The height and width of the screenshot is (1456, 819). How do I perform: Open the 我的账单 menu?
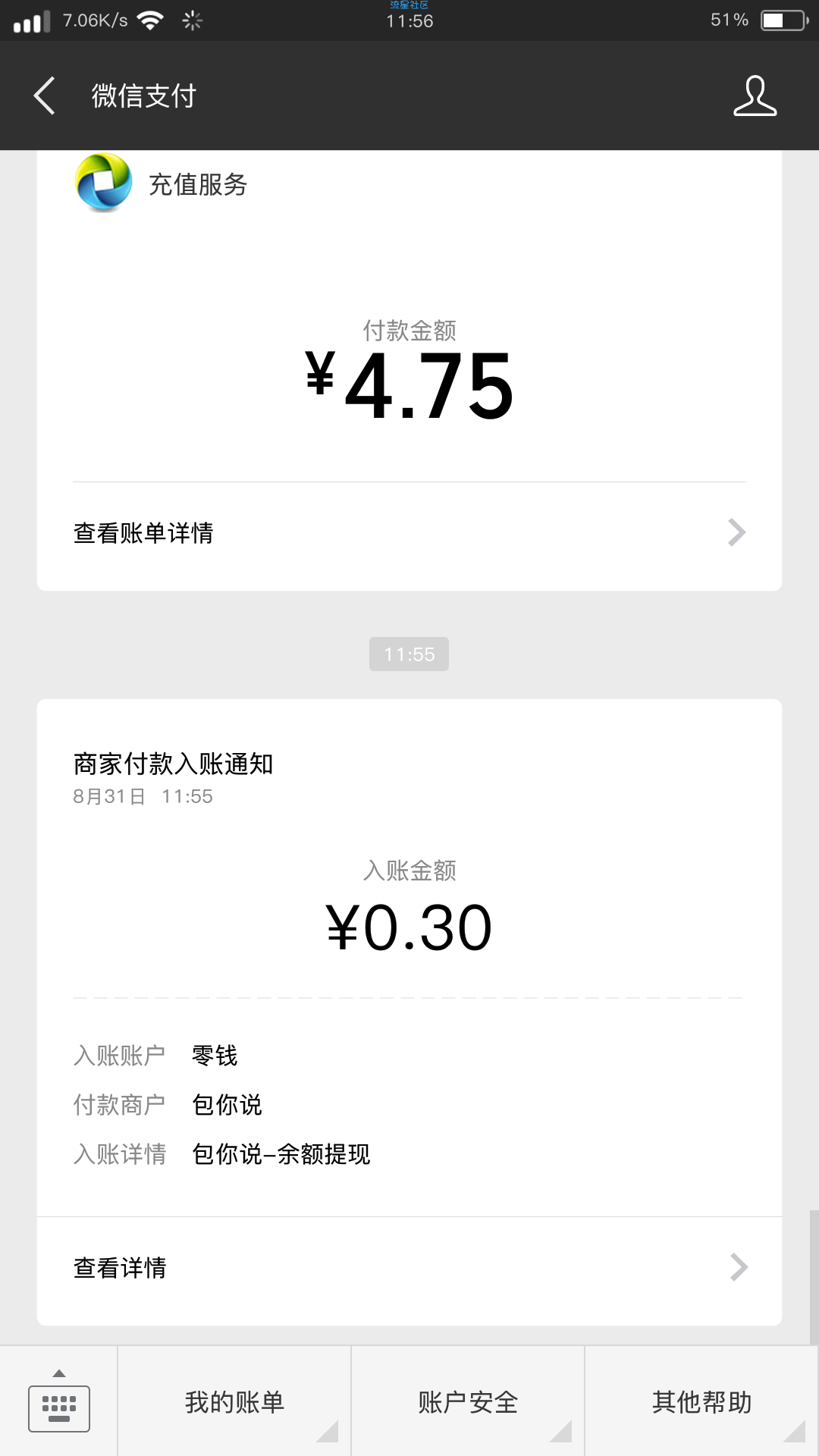[234, 1402]
